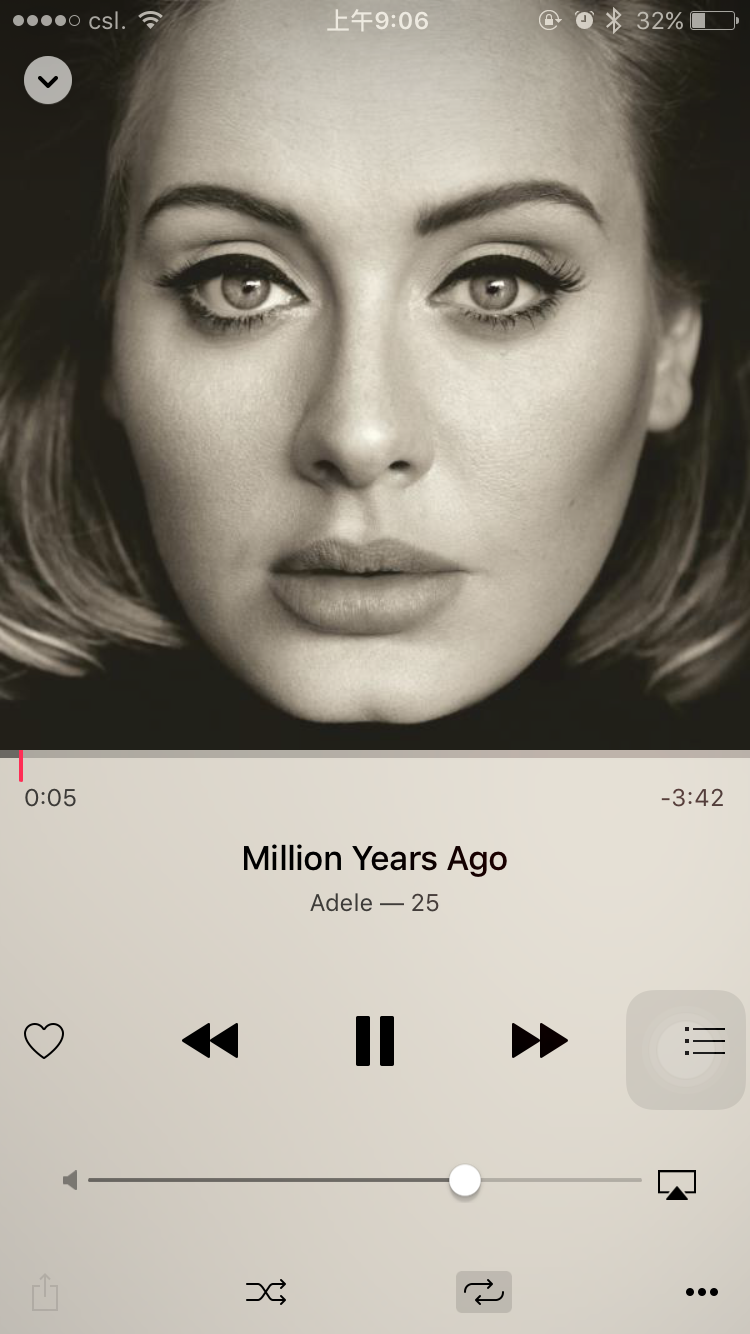Tap the volume slider knob

point(464,1181)
